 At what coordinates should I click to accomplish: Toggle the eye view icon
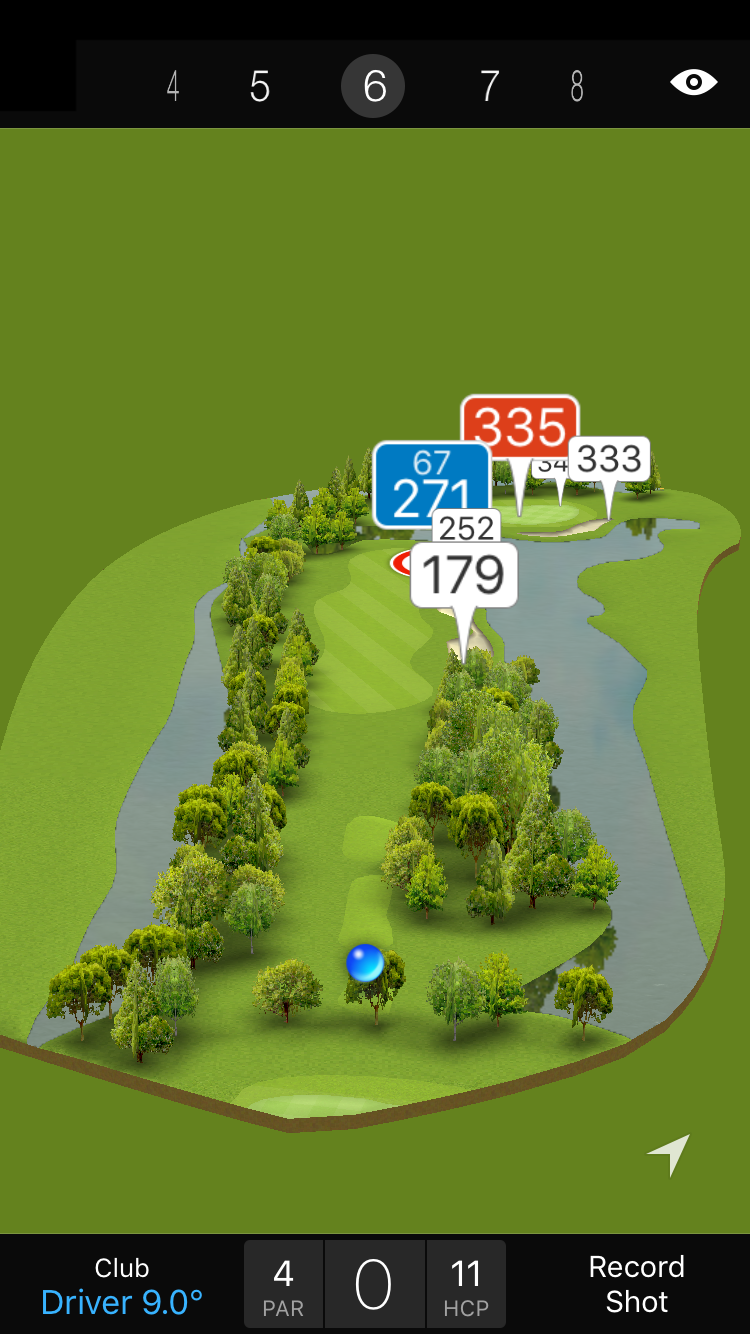click(x=693, y=83)
